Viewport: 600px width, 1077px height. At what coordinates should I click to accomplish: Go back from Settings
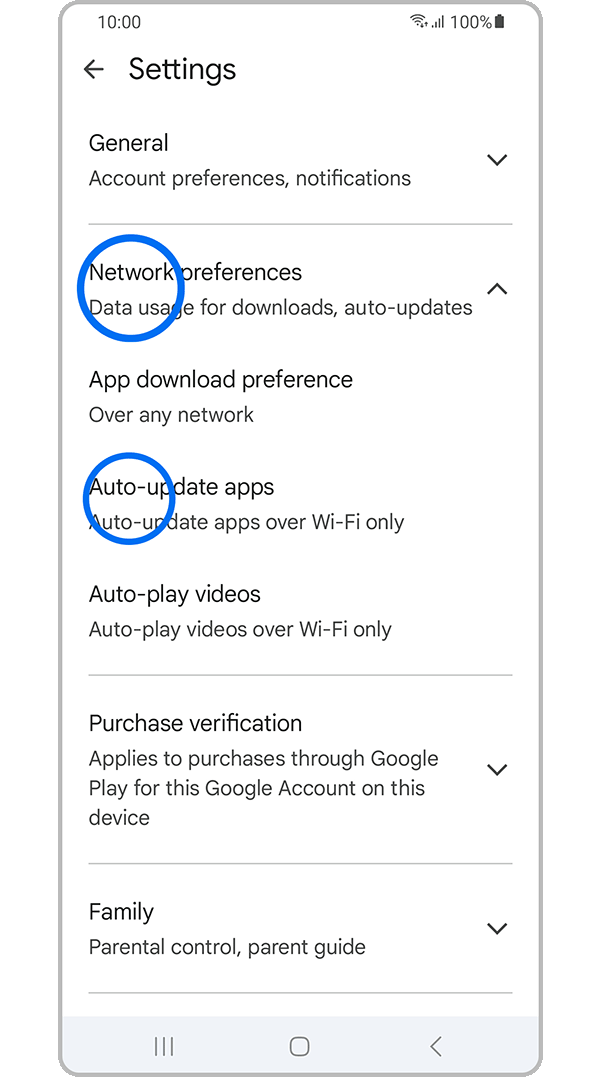94,69
